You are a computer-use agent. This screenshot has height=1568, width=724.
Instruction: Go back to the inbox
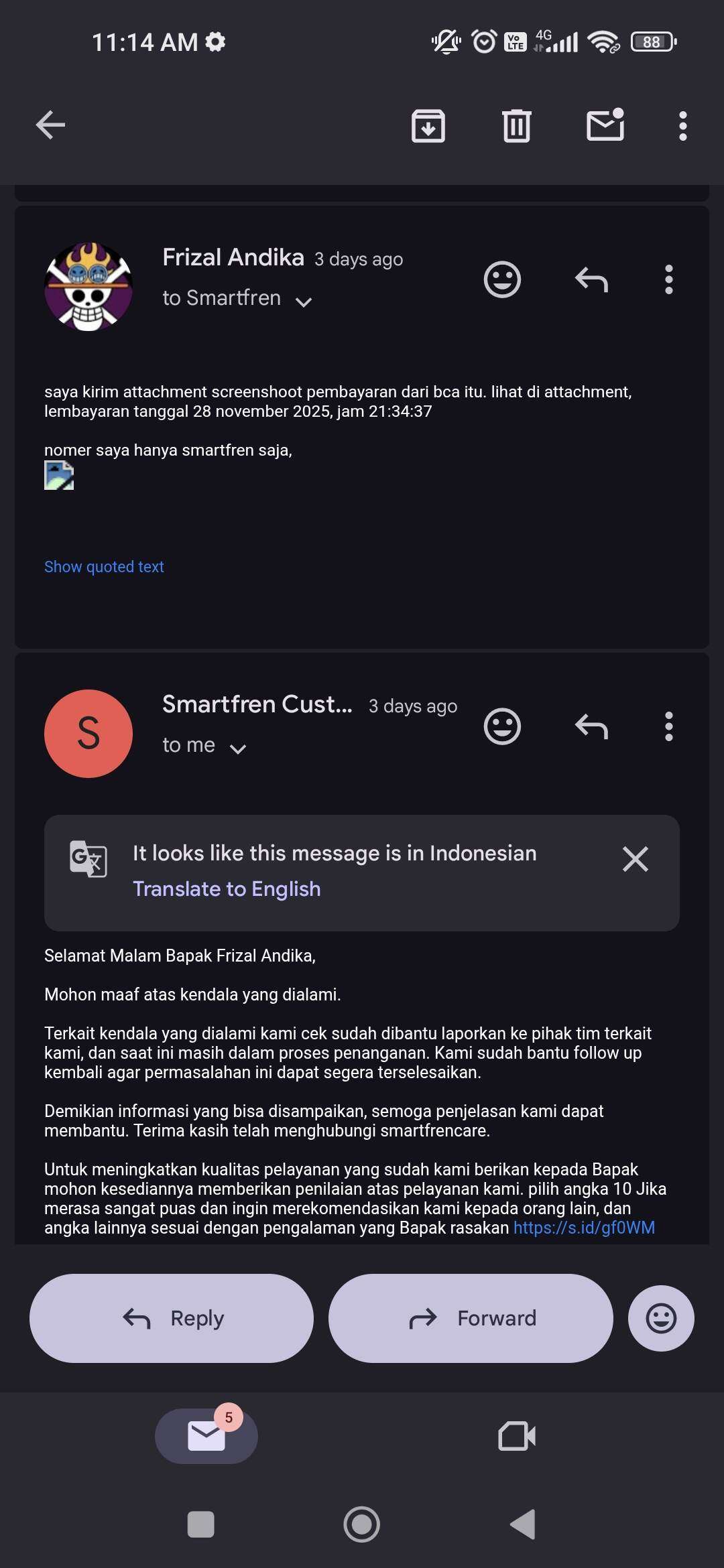50,125
